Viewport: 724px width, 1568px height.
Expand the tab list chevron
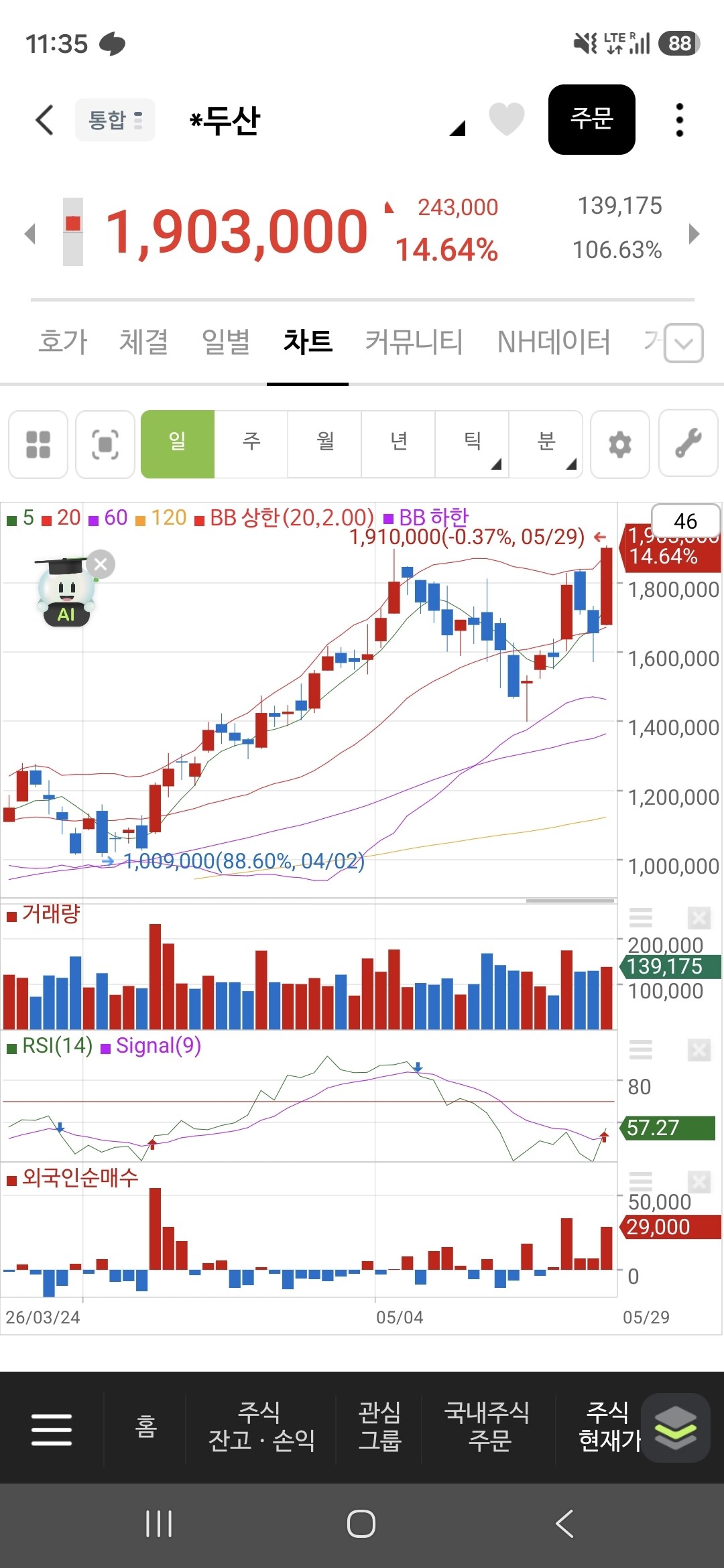[684, 343]
